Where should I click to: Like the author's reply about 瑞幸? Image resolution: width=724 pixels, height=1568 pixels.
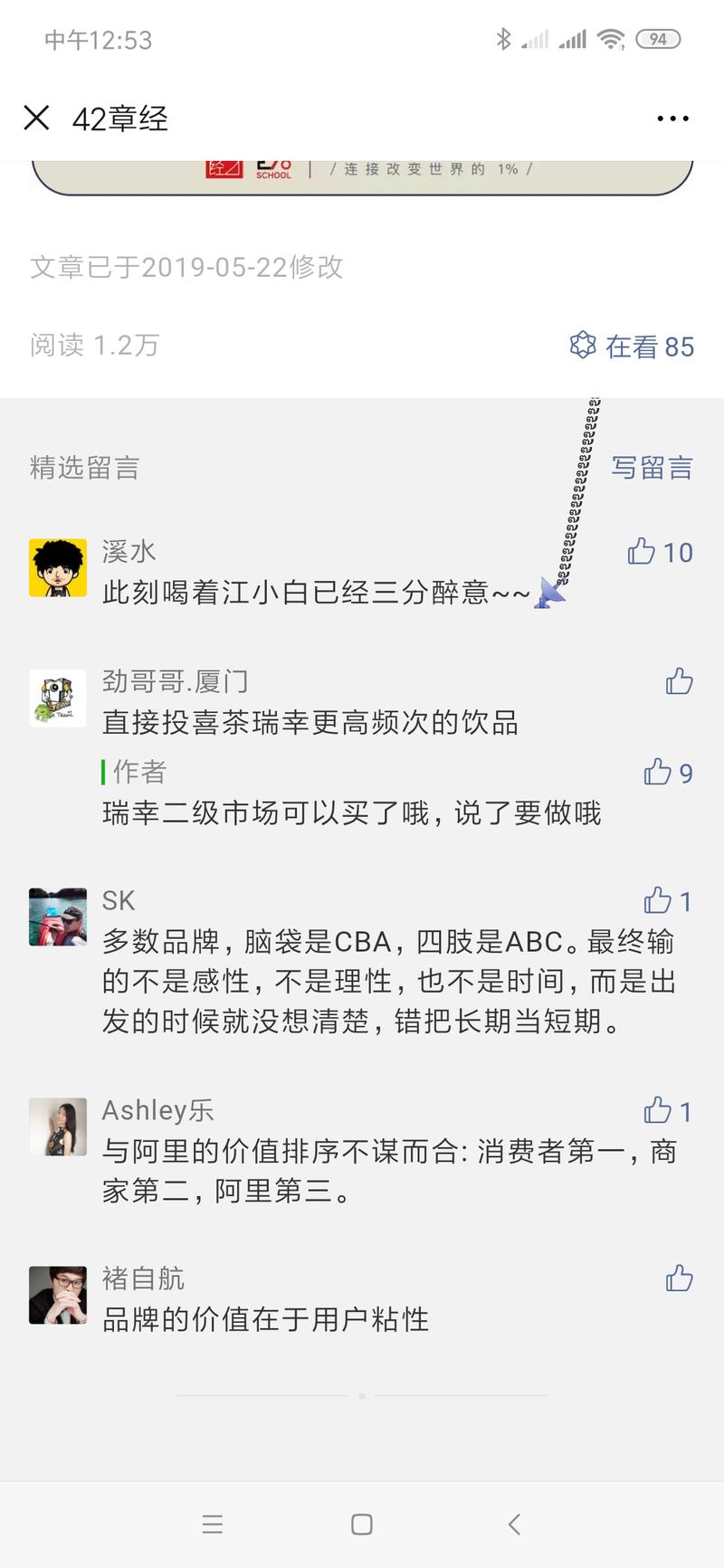[659, 772]
